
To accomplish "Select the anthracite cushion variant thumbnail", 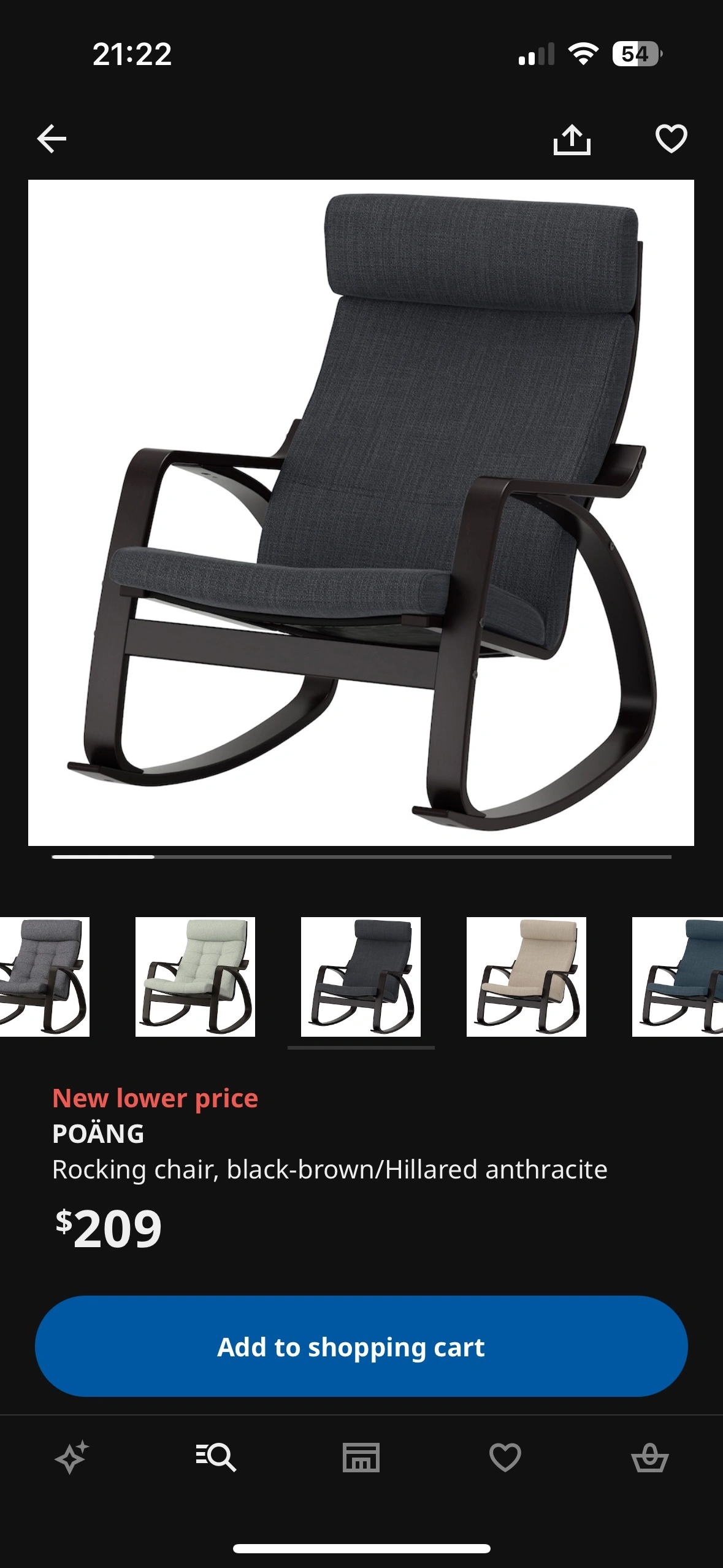I will pos(361,977).
